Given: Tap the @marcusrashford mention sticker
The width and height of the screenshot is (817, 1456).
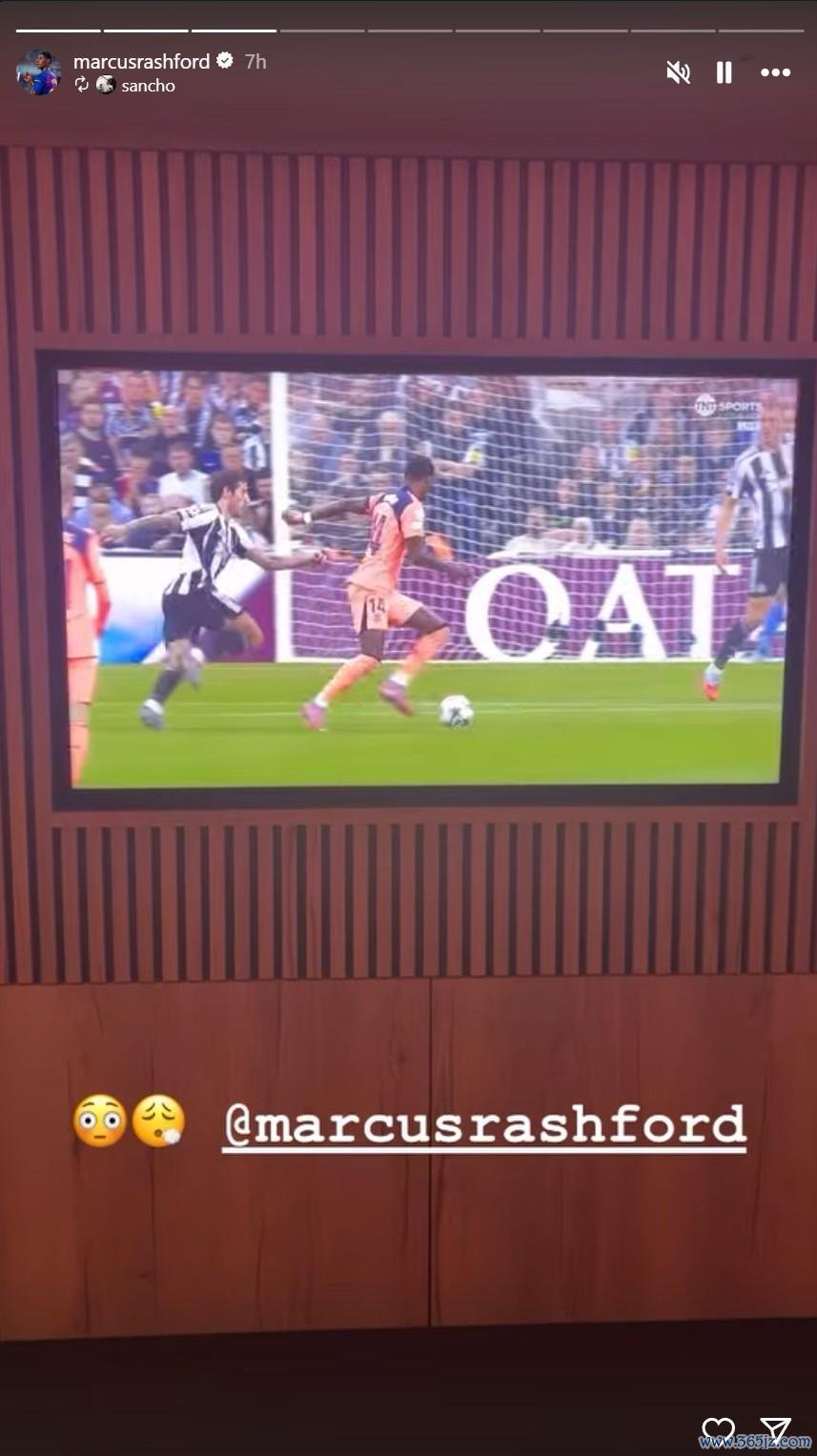Looking at the screenshot, I should tap(484, 1125).
